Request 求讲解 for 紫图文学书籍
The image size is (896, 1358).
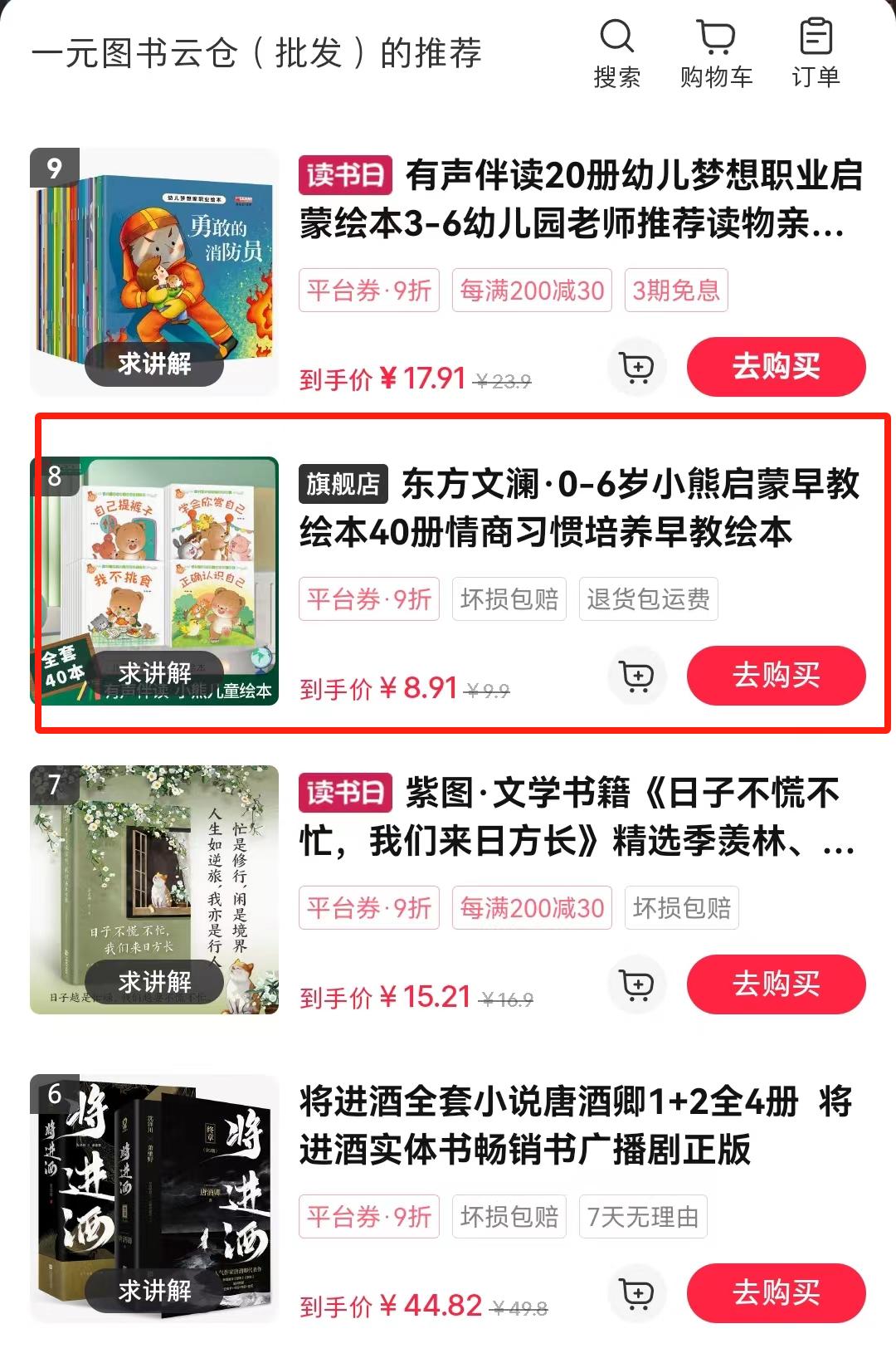point(154,981)
